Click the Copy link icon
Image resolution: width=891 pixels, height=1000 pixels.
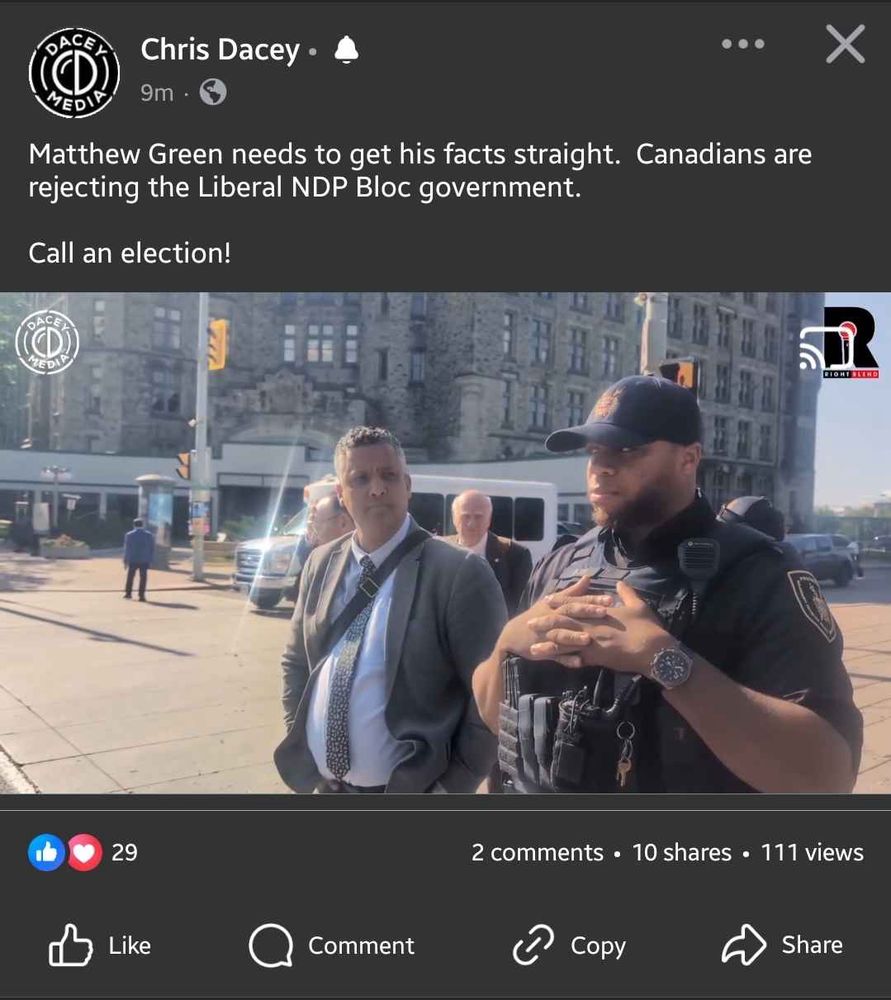(x=531, y=944)
